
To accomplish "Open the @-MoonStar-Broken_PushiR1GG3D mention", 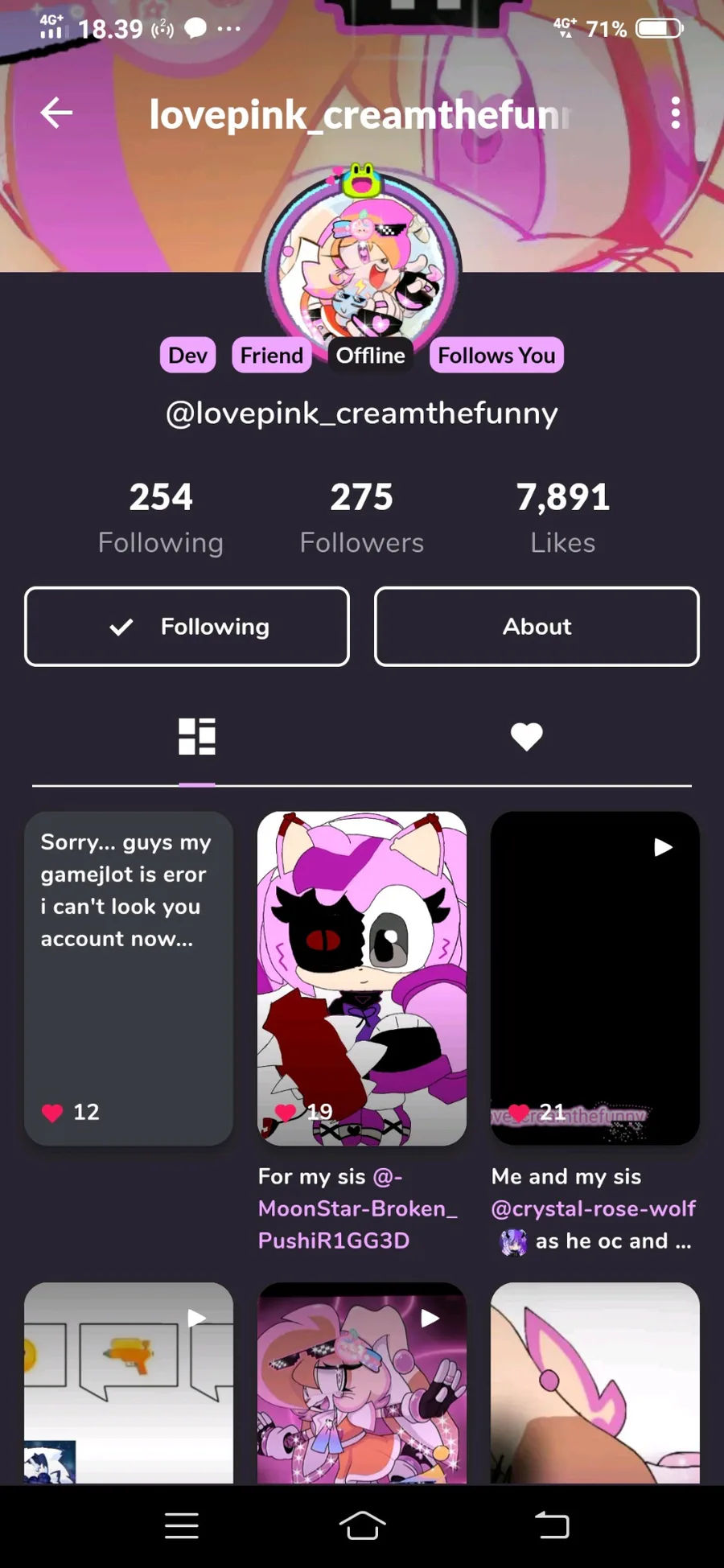I will coord(358,1208).
